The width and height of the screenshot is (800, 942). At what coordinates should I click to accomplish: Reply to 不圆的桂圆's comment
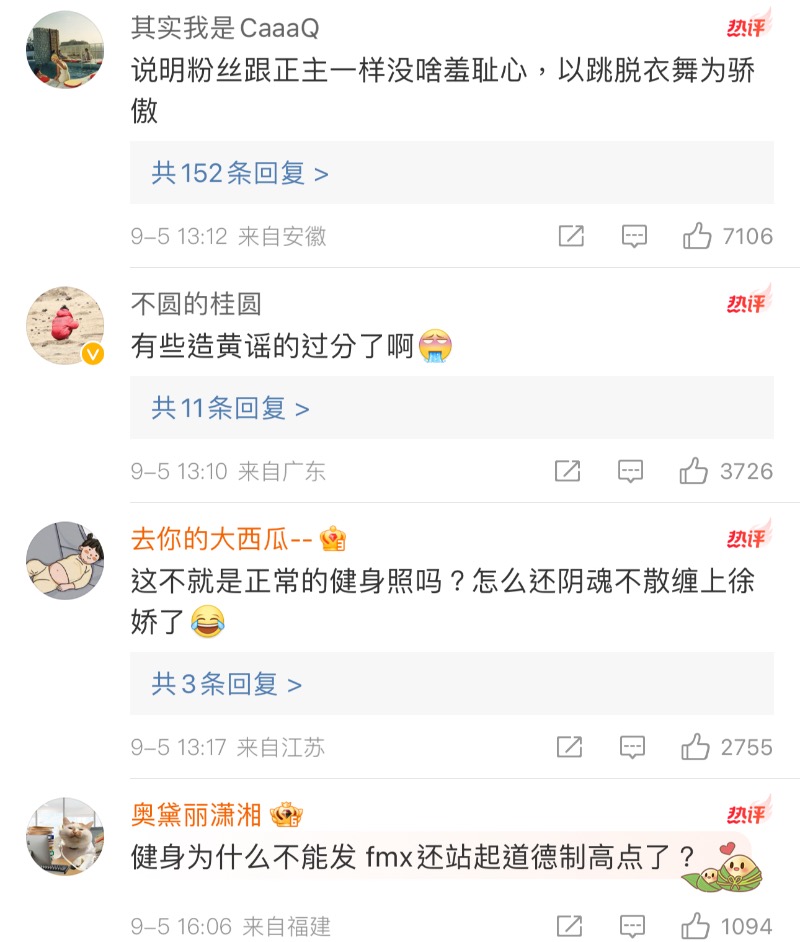click(630, 471)
